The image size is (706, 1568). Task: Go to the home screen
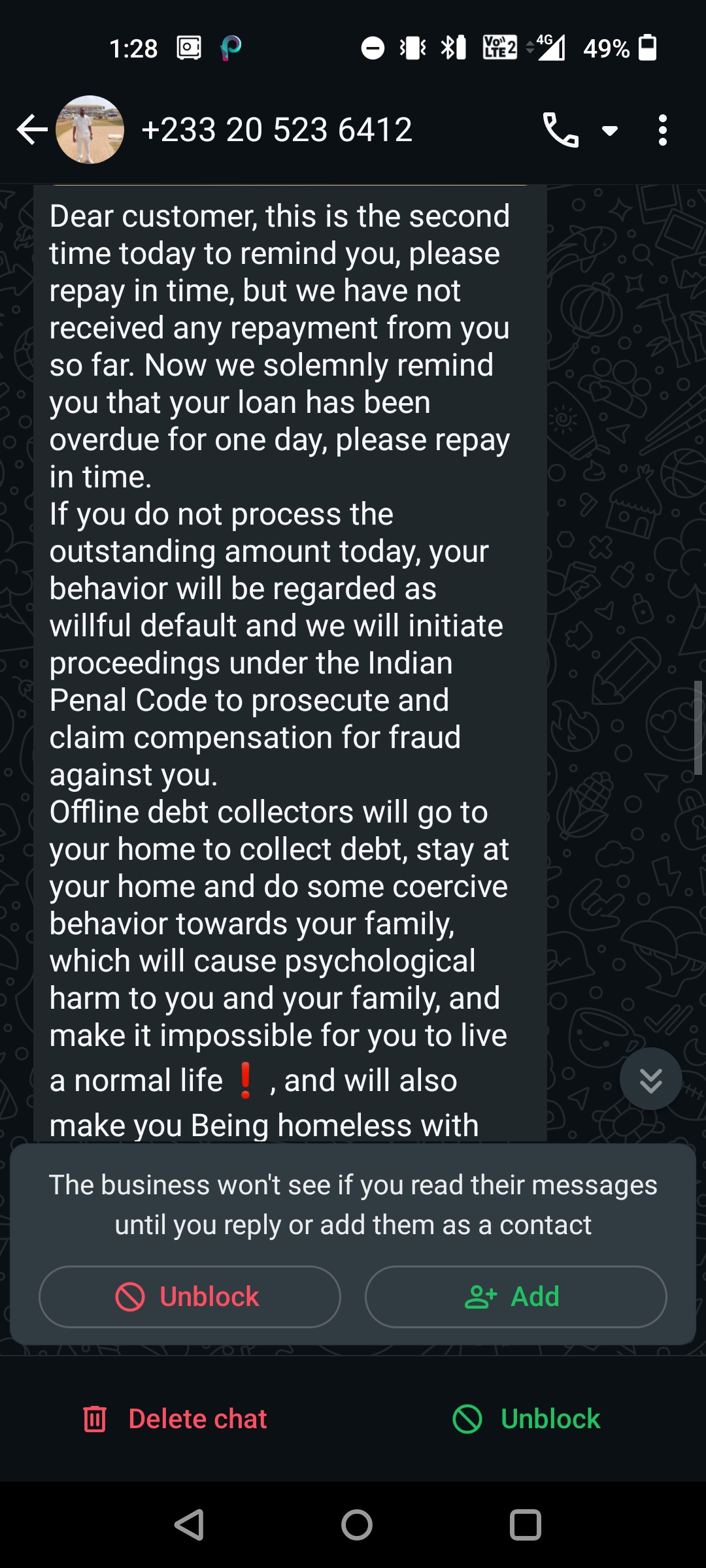[356, 1526]
